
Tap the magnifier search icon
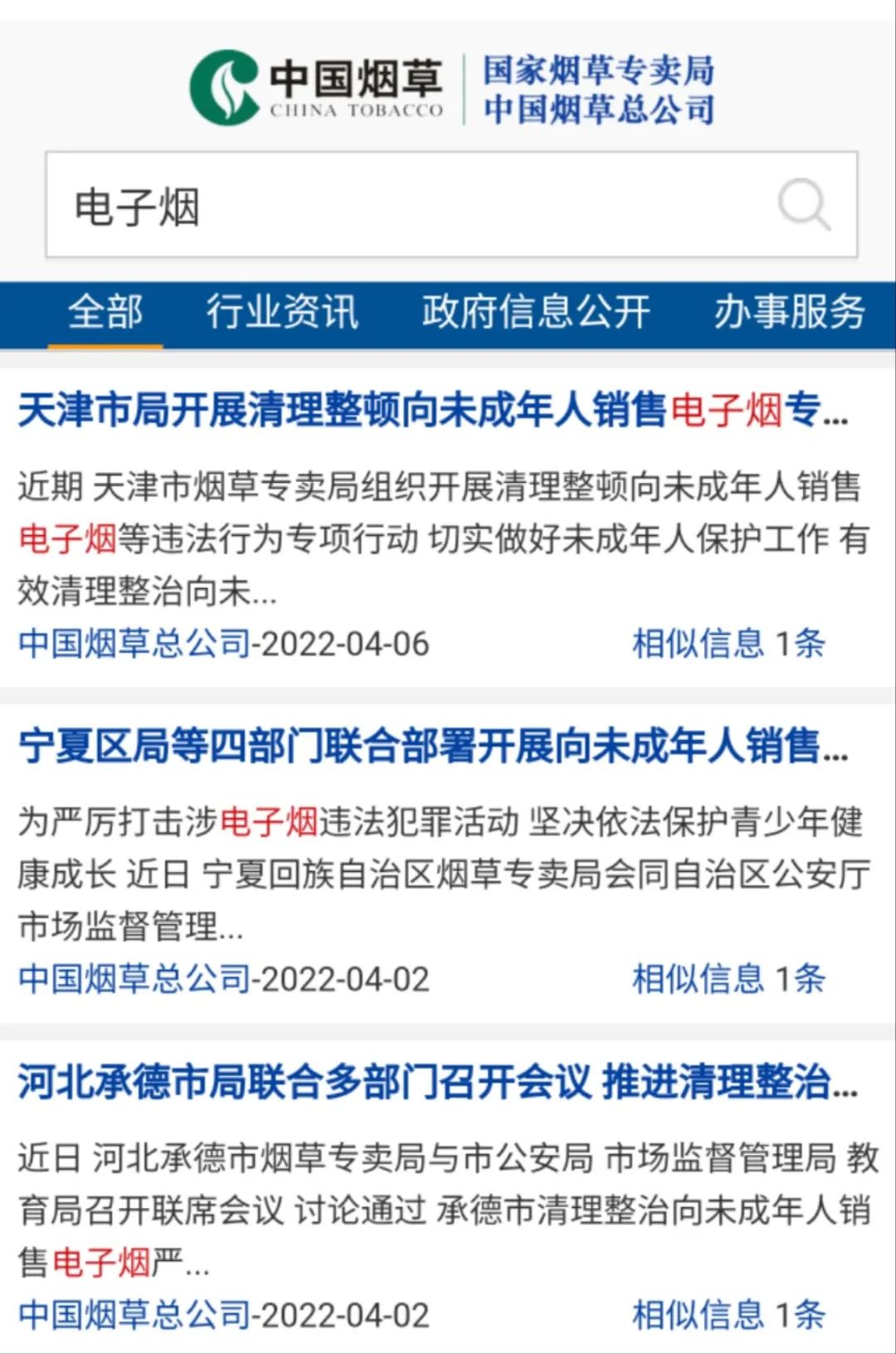pos(803,204)
